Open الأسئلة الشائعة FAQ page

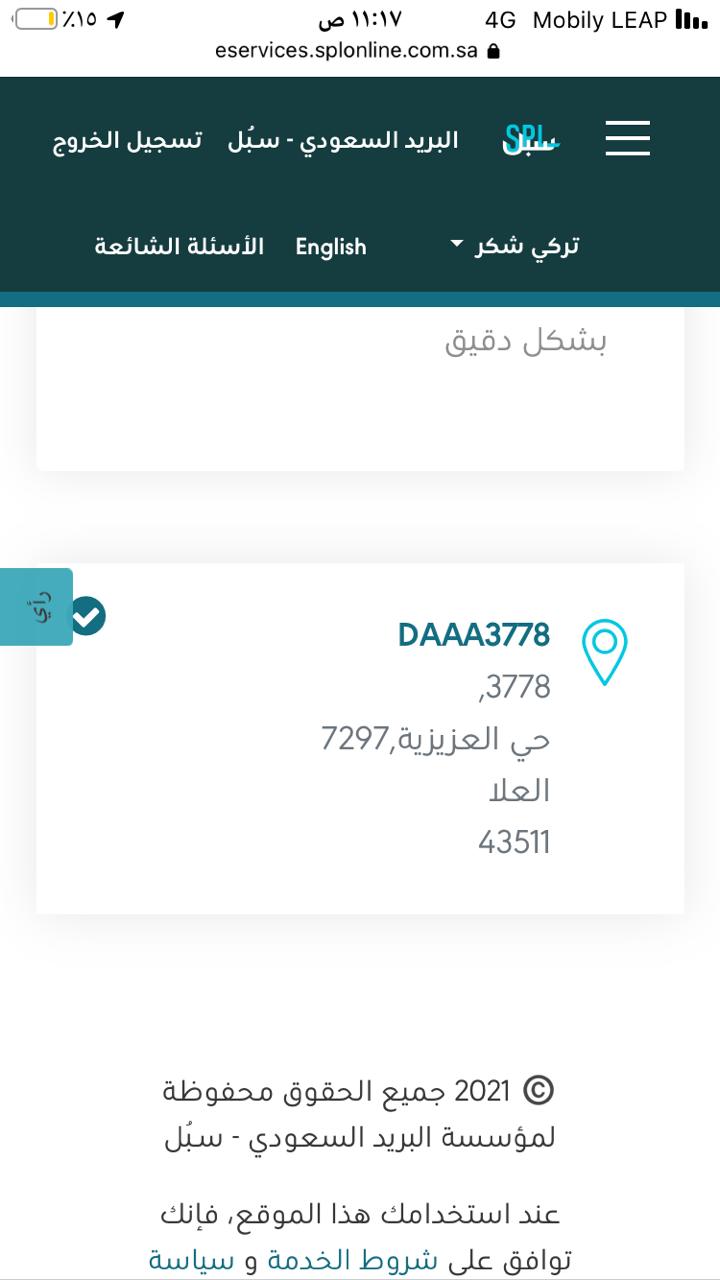click(x=179, y=246)
